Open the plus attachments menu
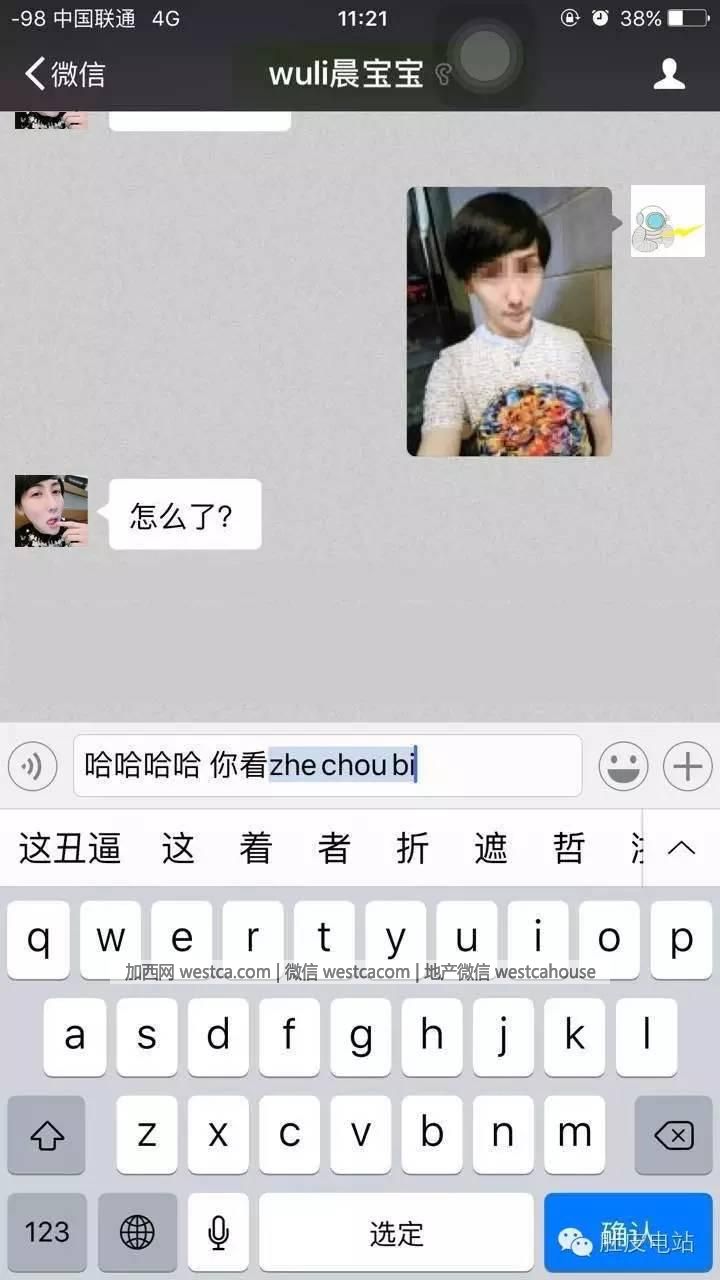Viewport: 720px width, 1280px height. click(687, 767)
